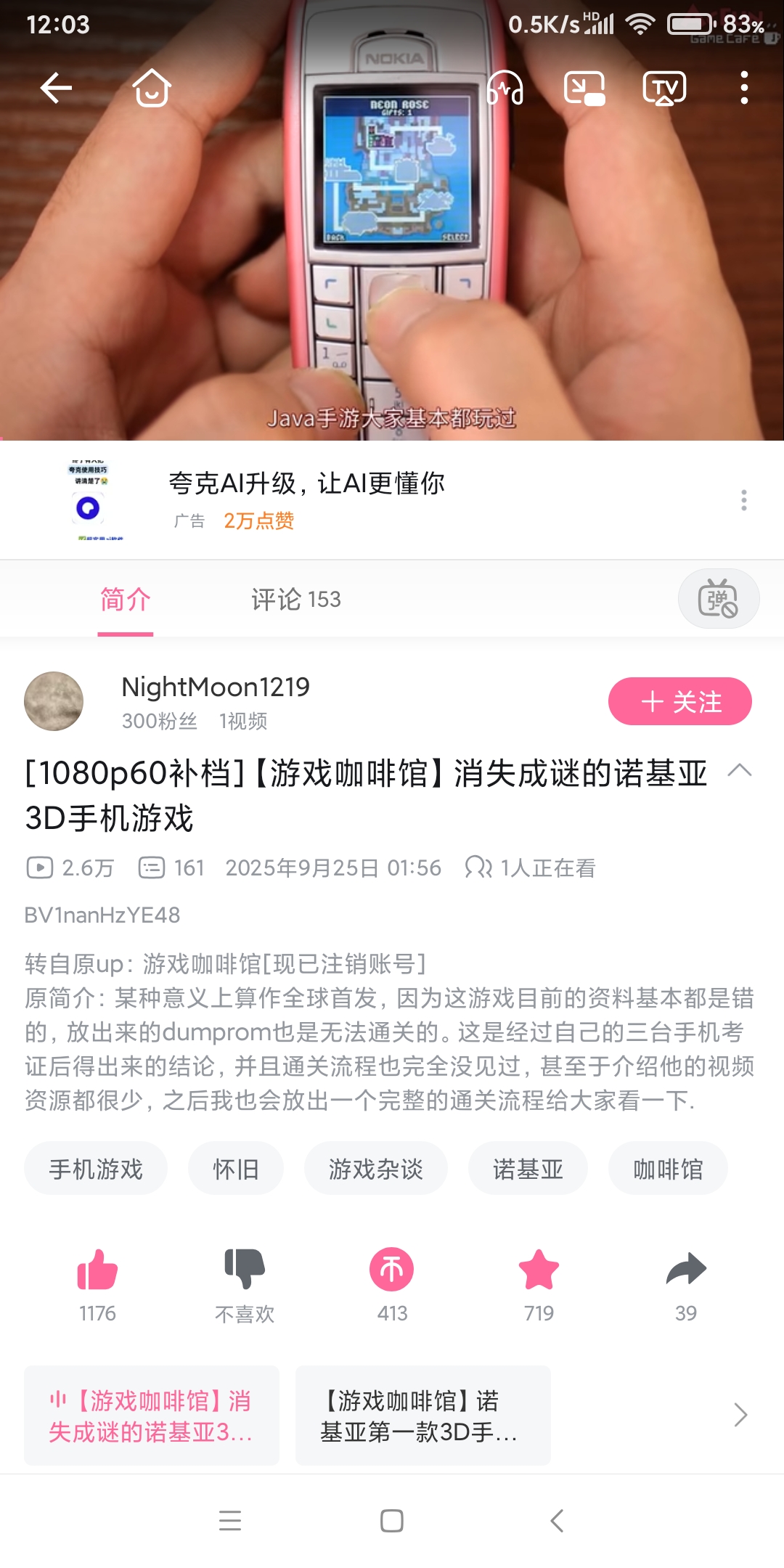This screenshot has width=784, height=1568.
Task: Select the 手机游戏 tag chip
Action: 96,1169
